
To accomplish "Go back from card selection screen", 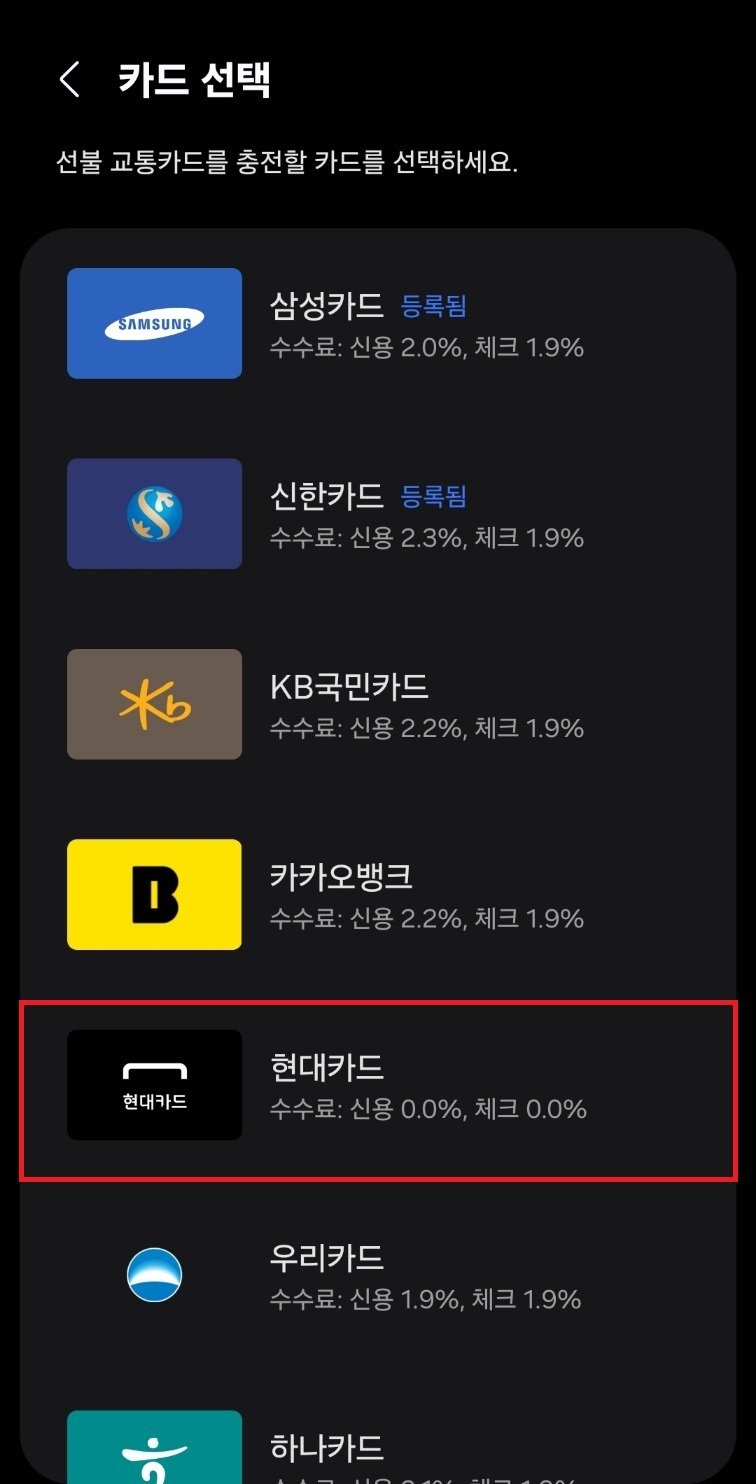I will (69, 80).
